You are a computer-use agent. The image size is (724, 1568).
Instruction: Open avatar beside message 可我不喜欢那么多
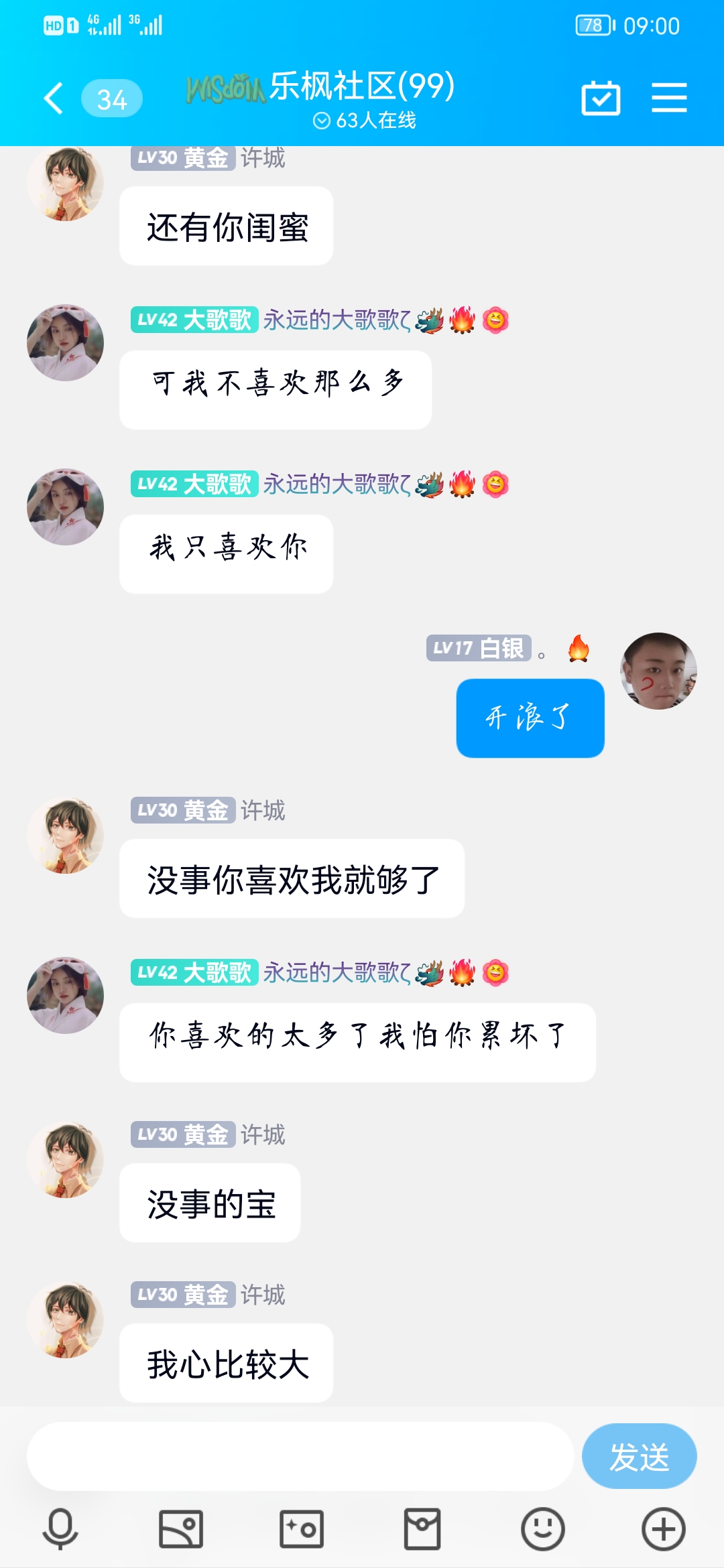65,343
